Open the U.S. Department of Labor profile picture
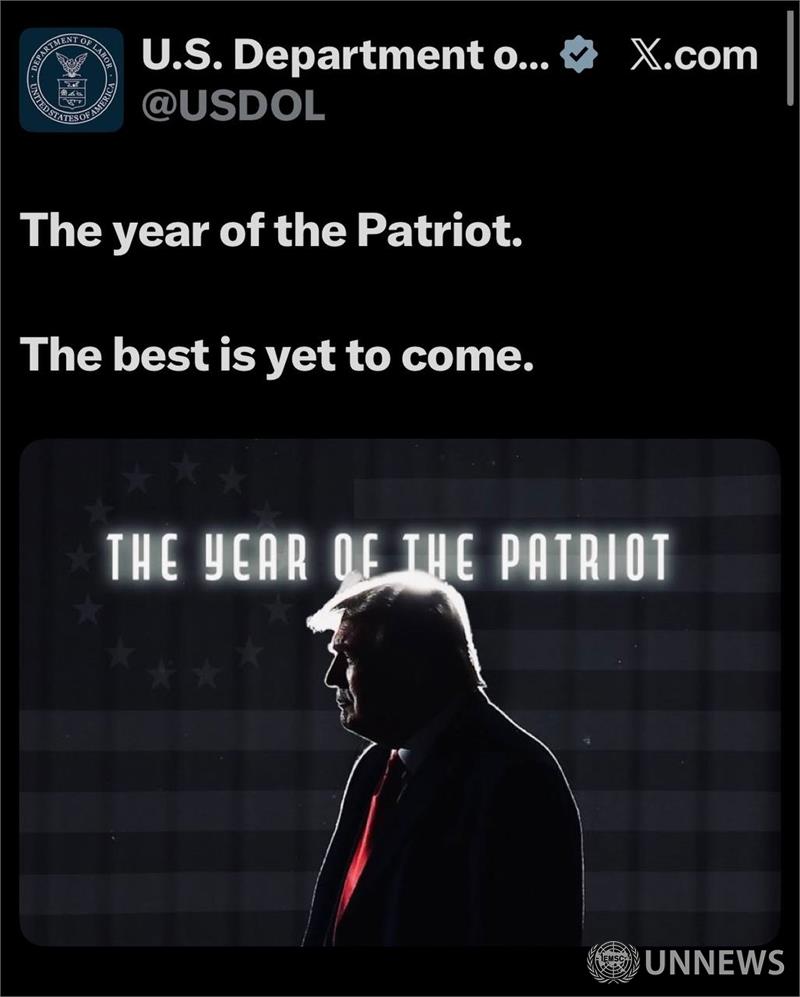This screenshot has width=800, height=997. coord(71,80)
